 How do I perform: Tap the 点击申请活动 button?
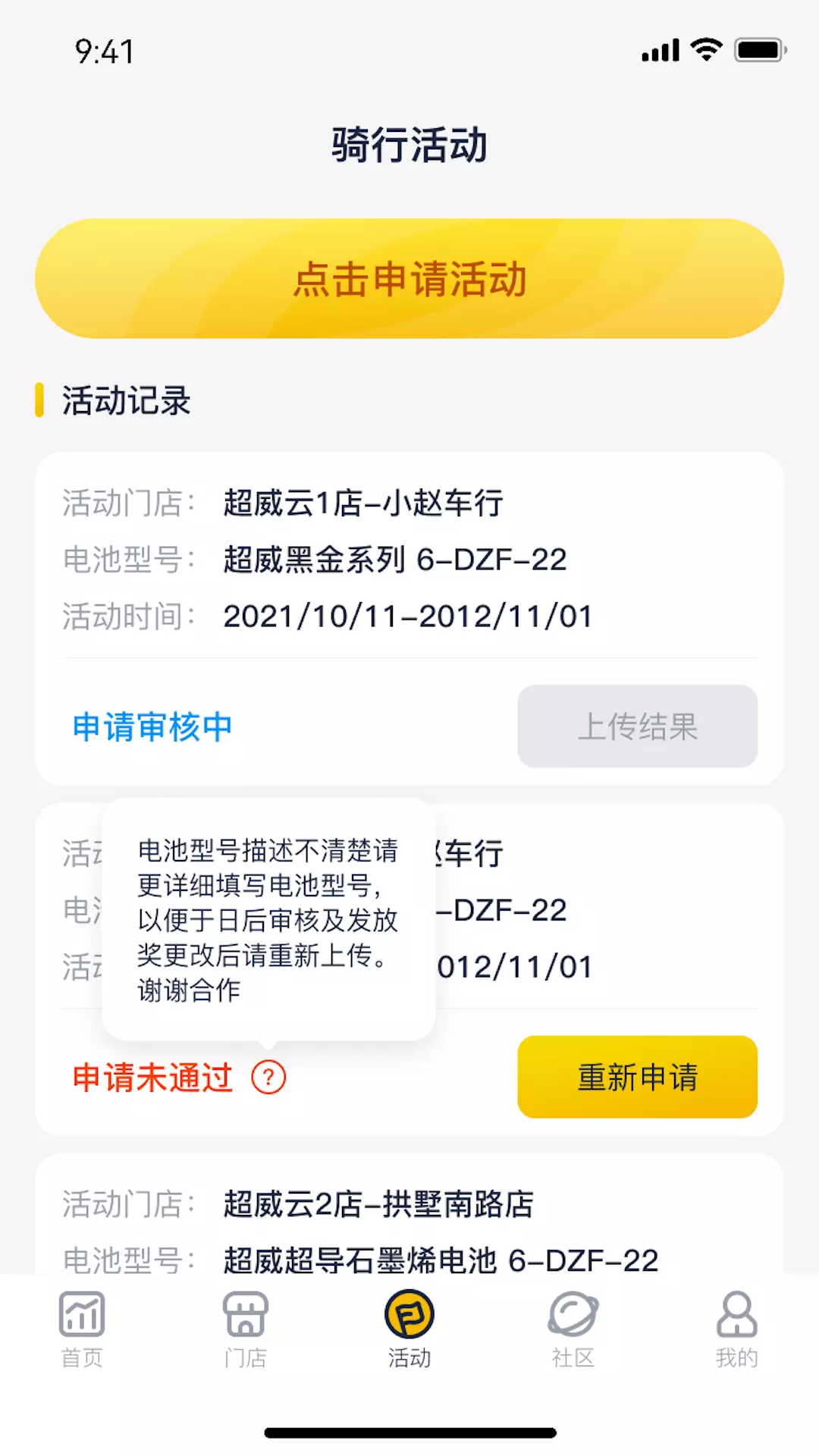[409, 278]
